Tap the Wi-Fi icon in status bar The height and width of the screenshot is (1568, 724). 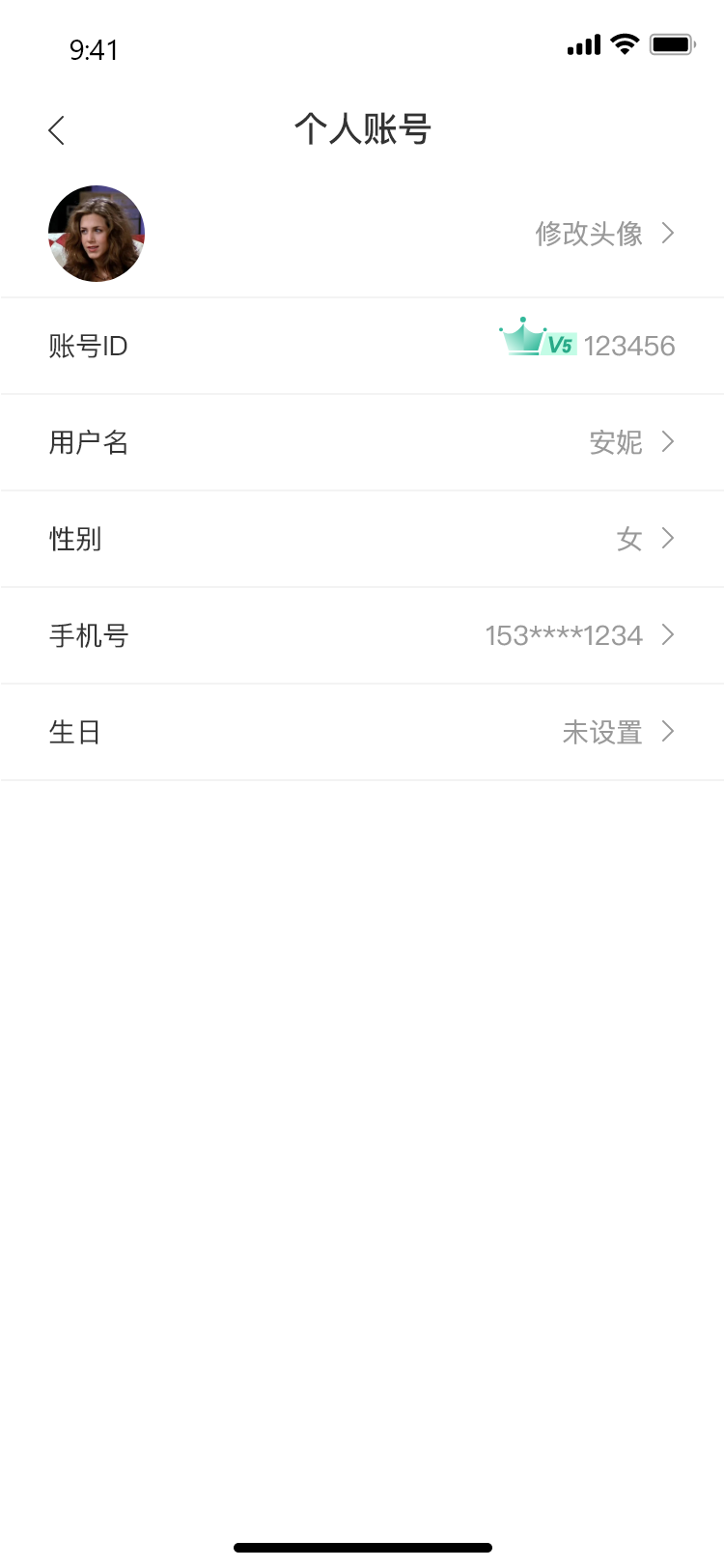(x=624, y=42)
